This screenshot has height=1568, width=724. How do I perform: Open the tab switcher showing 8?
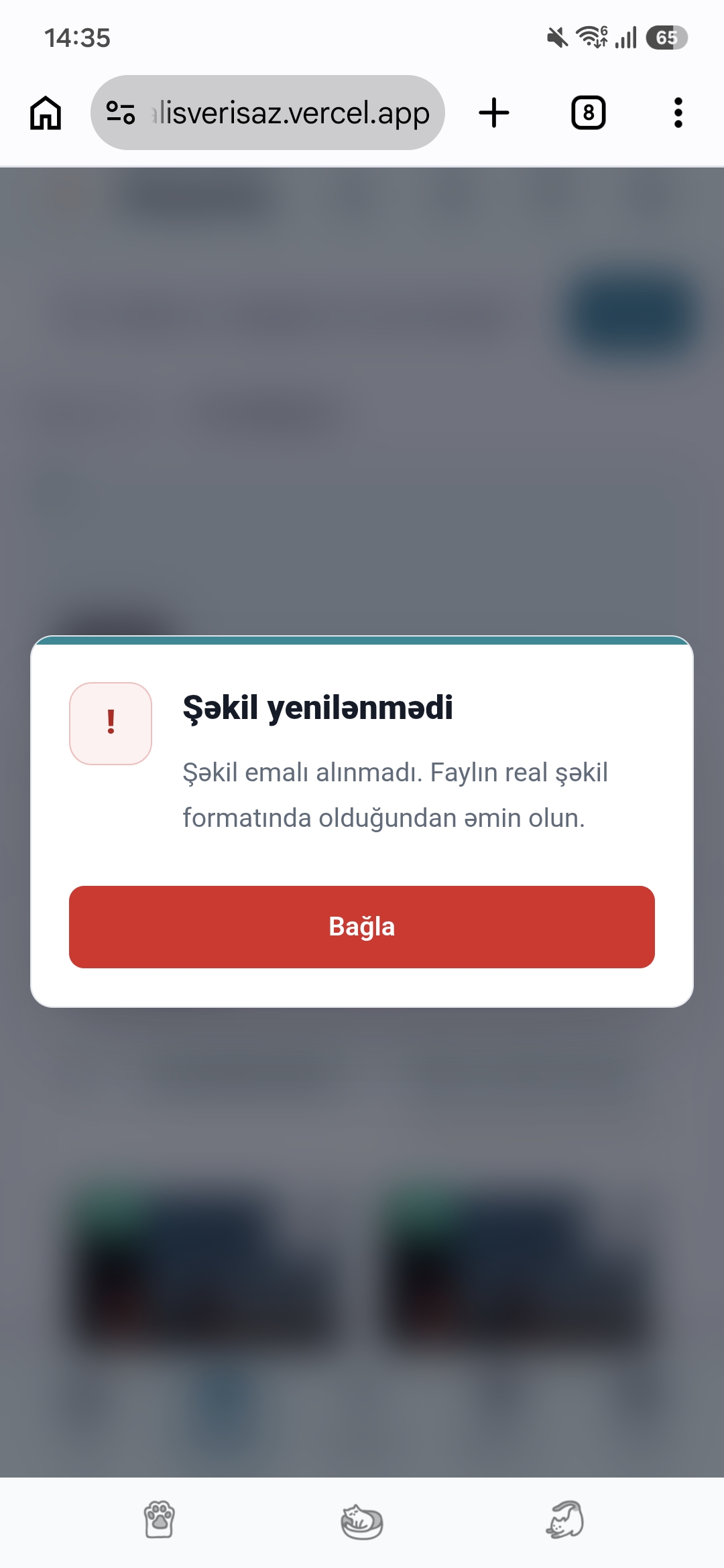(589, 113)
